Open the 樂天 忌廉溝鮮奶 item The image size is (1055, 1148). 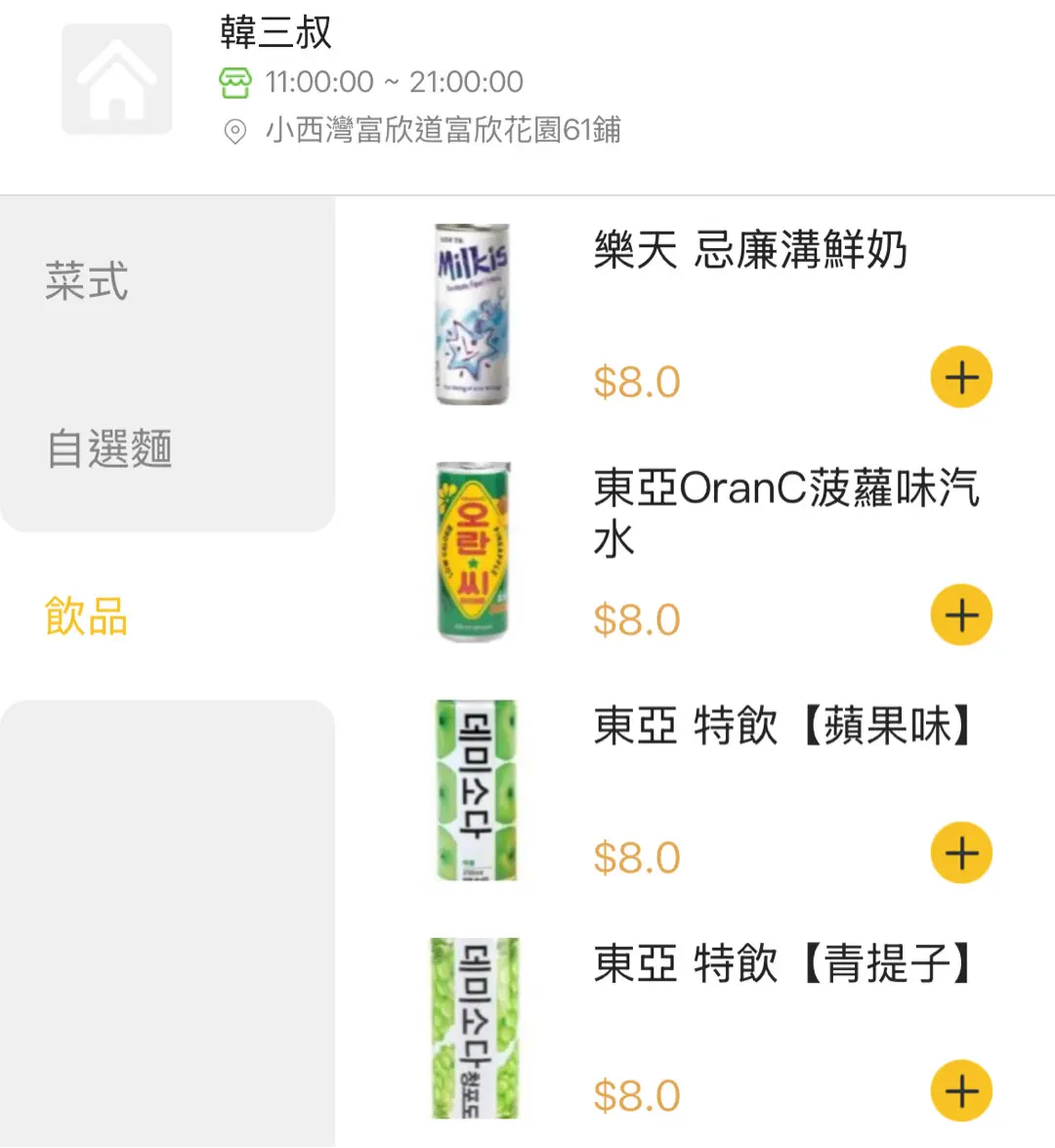click(x=750, y=251)
